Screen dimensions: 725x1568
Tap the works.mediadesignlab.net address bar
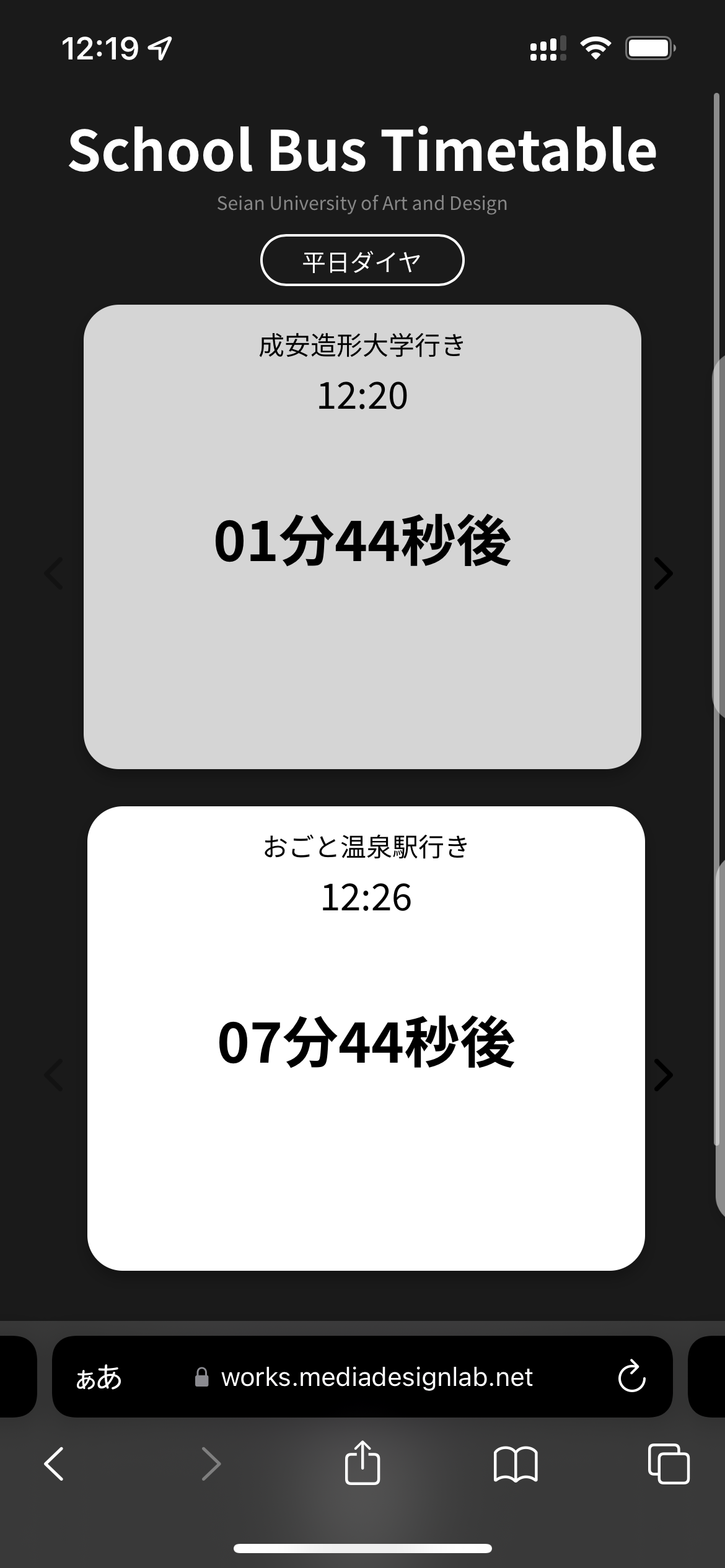(x=377, y=1377)
